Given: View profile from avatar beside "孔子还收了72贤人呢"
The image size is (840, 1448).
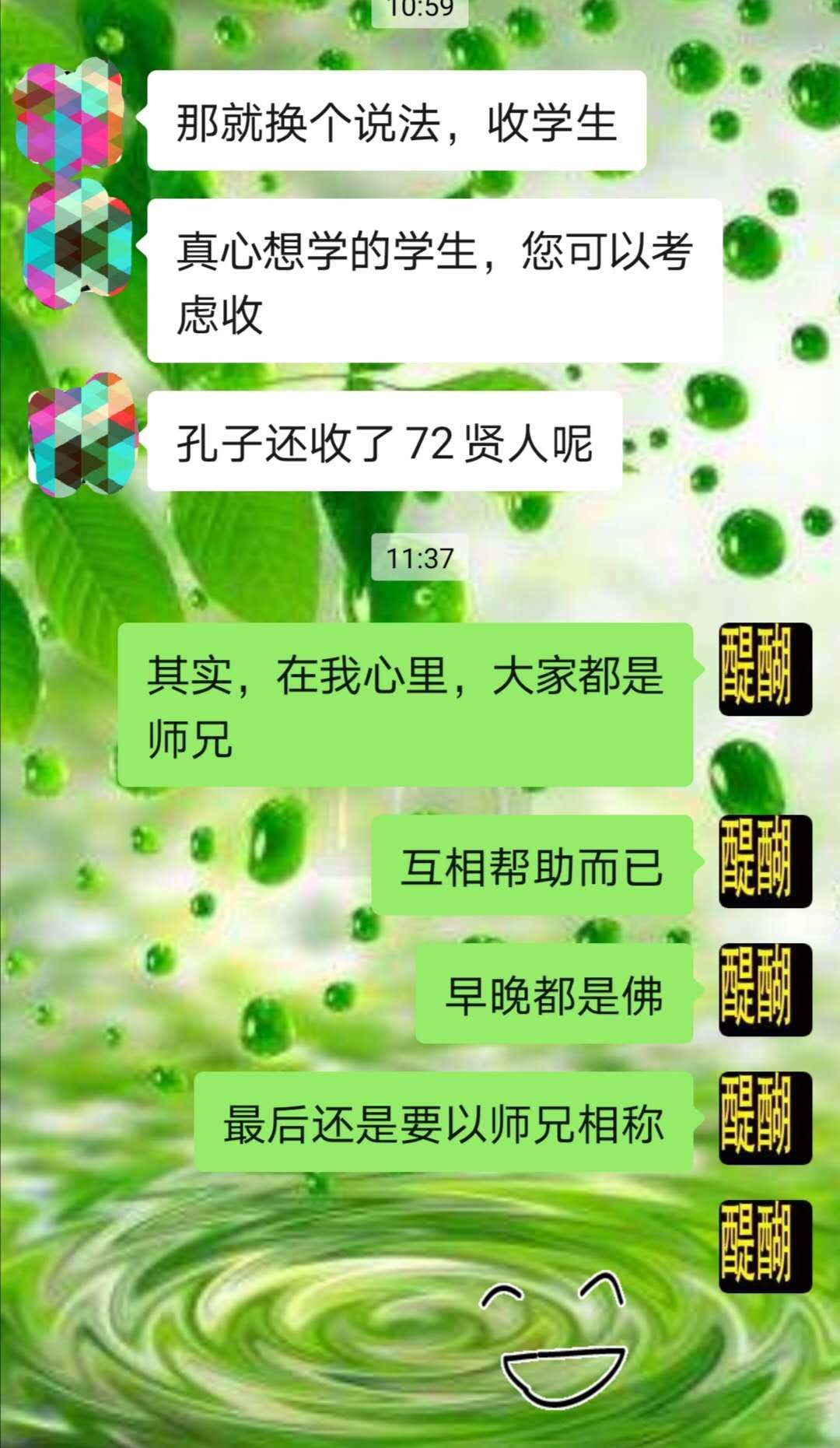Looking at the screenshot, I should click(x=82, y=437).
